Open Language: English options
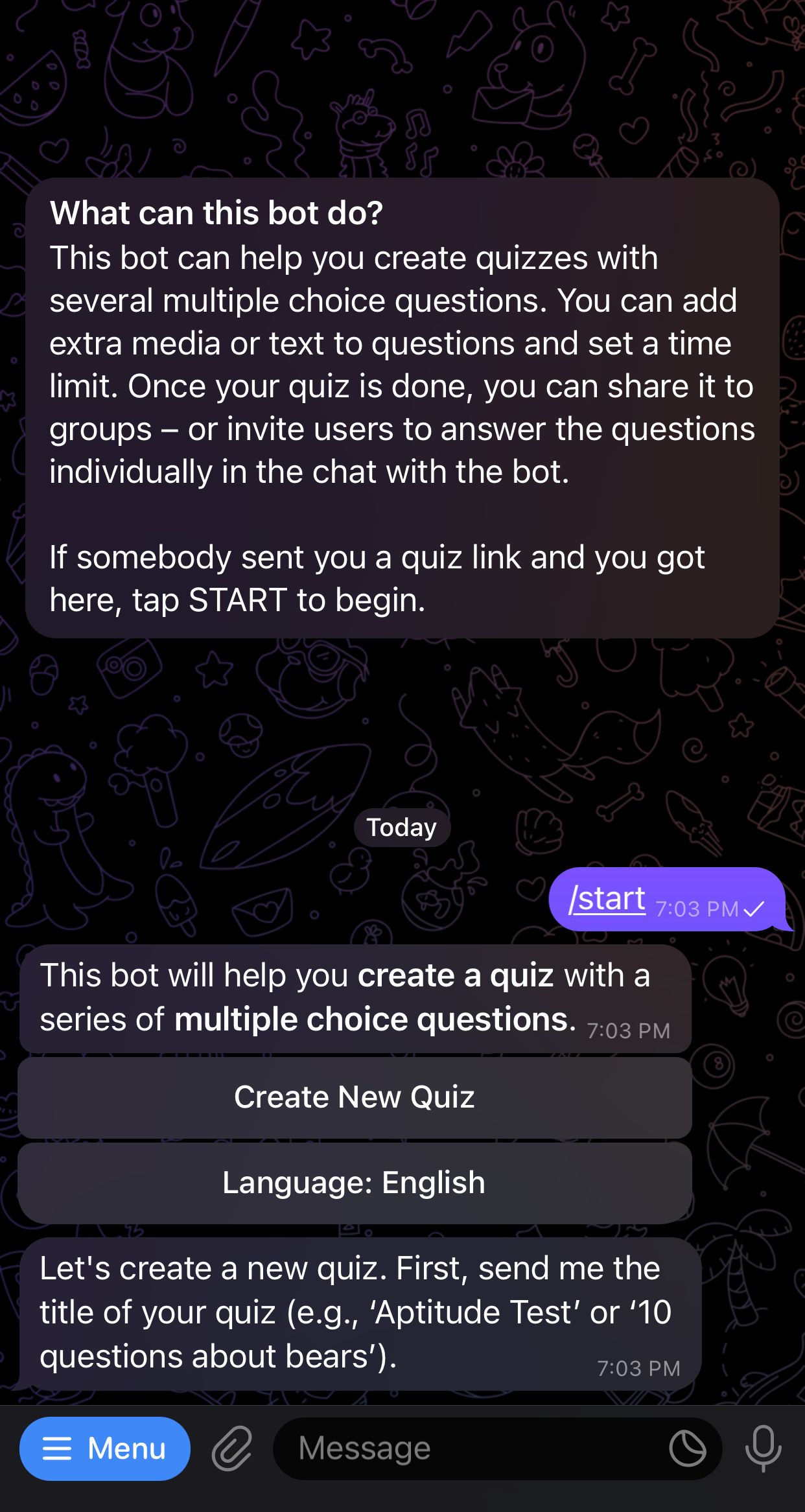Viewport: 805px width, 1512px height. (x=355, y=1182)
